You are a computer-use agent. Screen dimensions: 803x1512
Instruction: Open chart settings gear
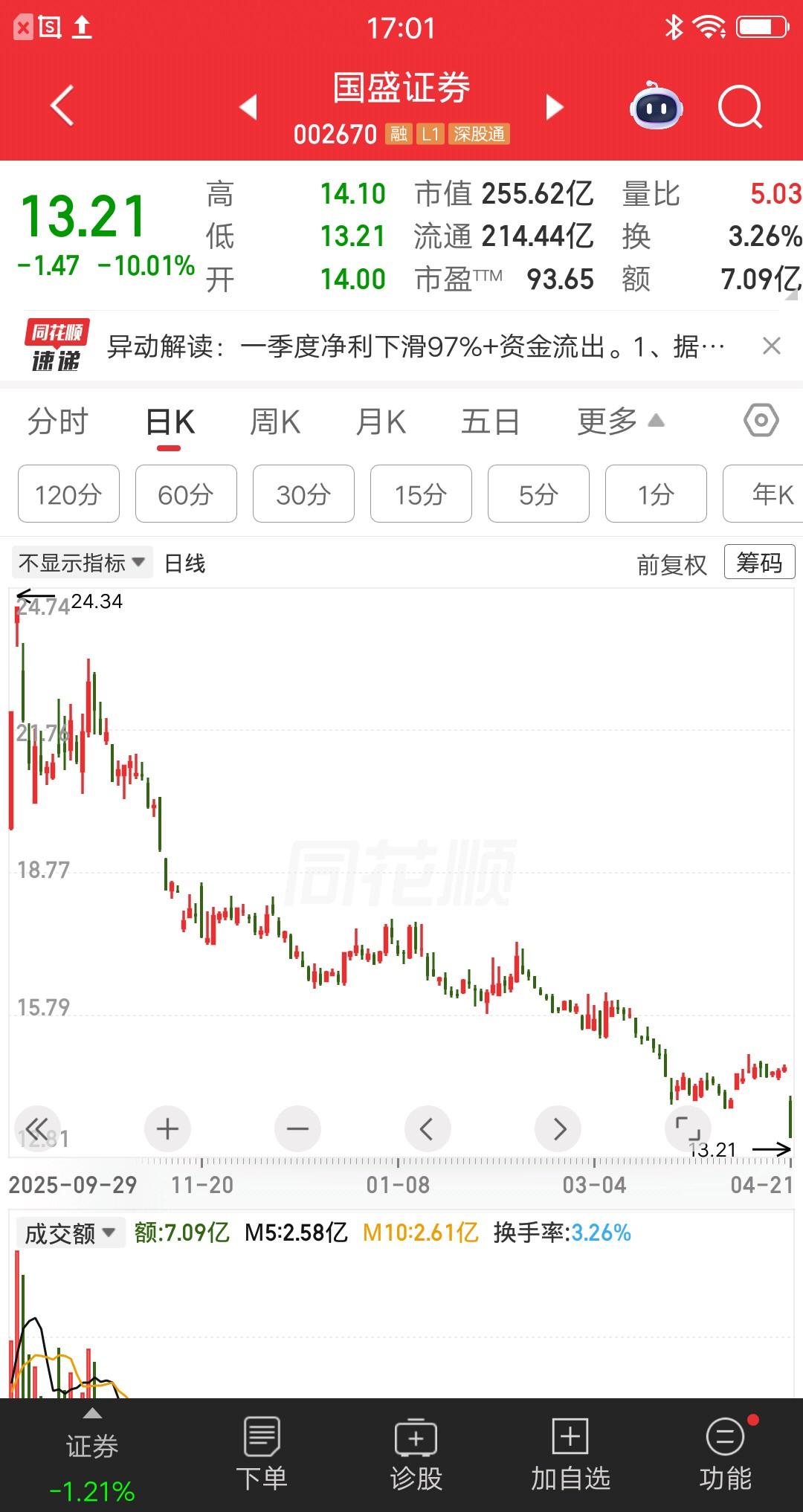click(x=760, y=421)
